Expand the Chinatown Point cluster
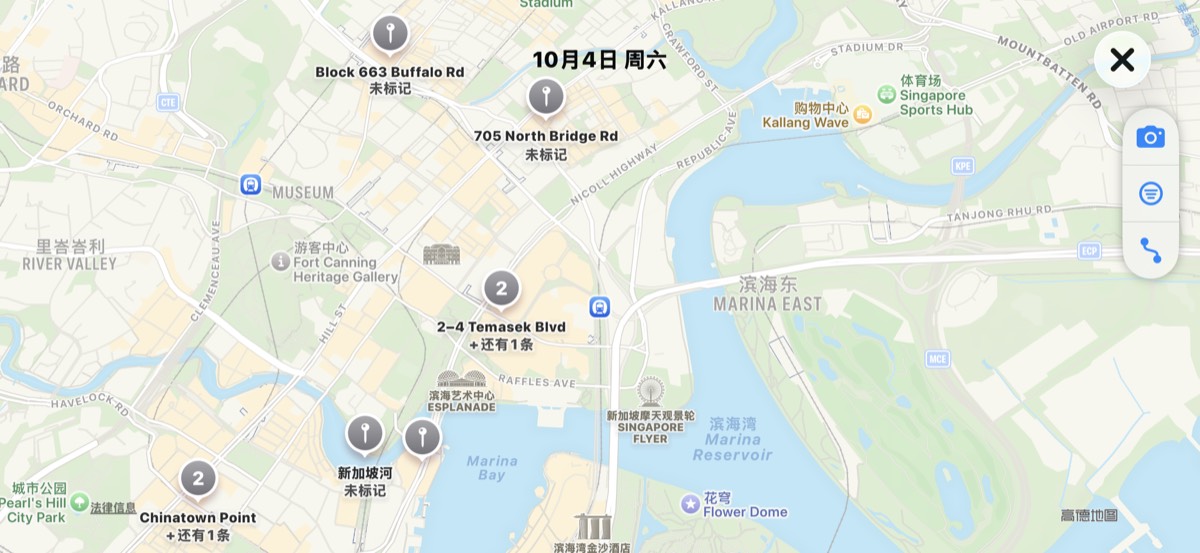The height and width of the screenshot is (553, 1200). [198, 479]
